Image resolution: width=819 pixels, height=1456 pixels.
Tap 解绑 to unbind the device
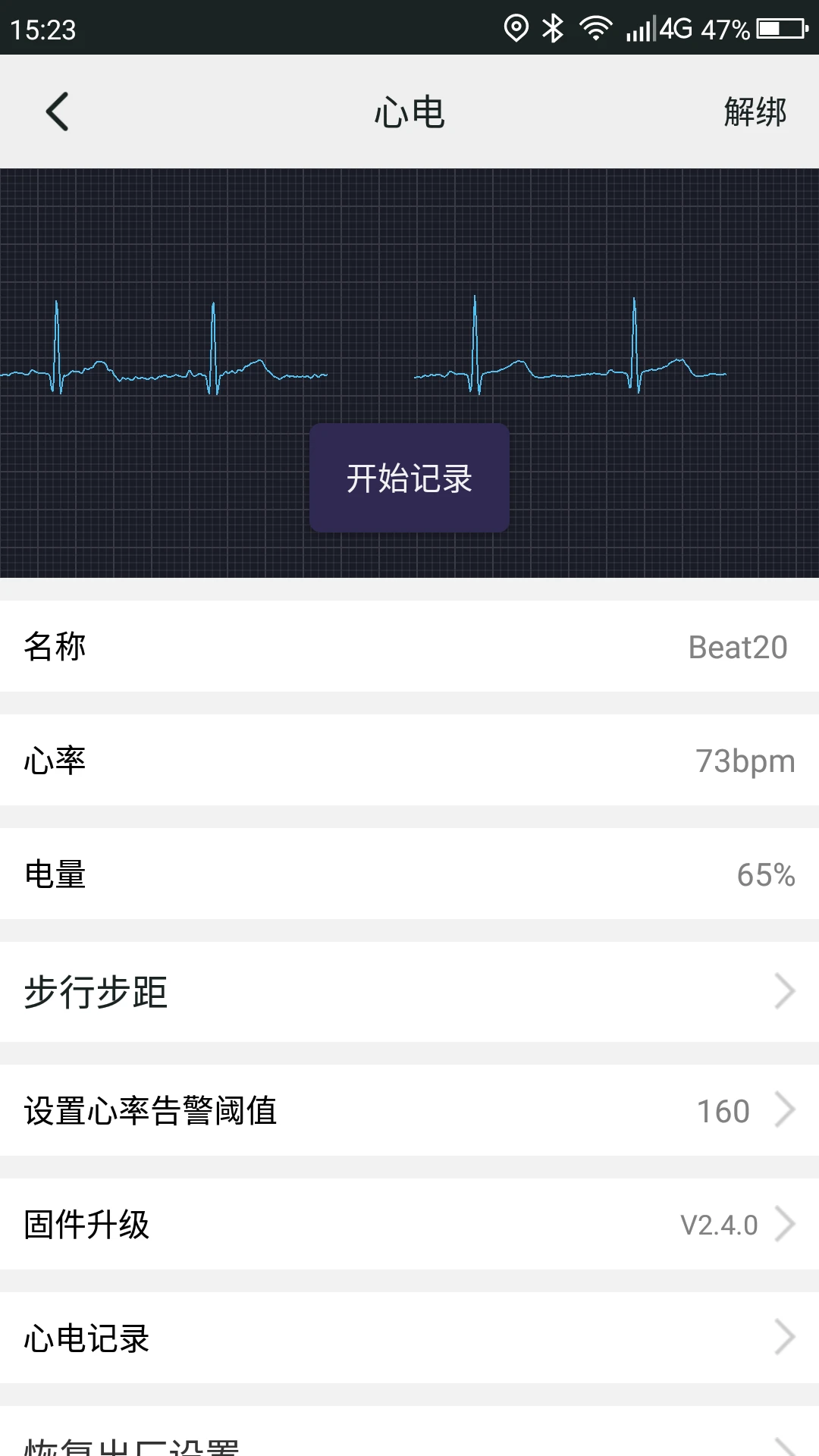click(x=755, y=111)
